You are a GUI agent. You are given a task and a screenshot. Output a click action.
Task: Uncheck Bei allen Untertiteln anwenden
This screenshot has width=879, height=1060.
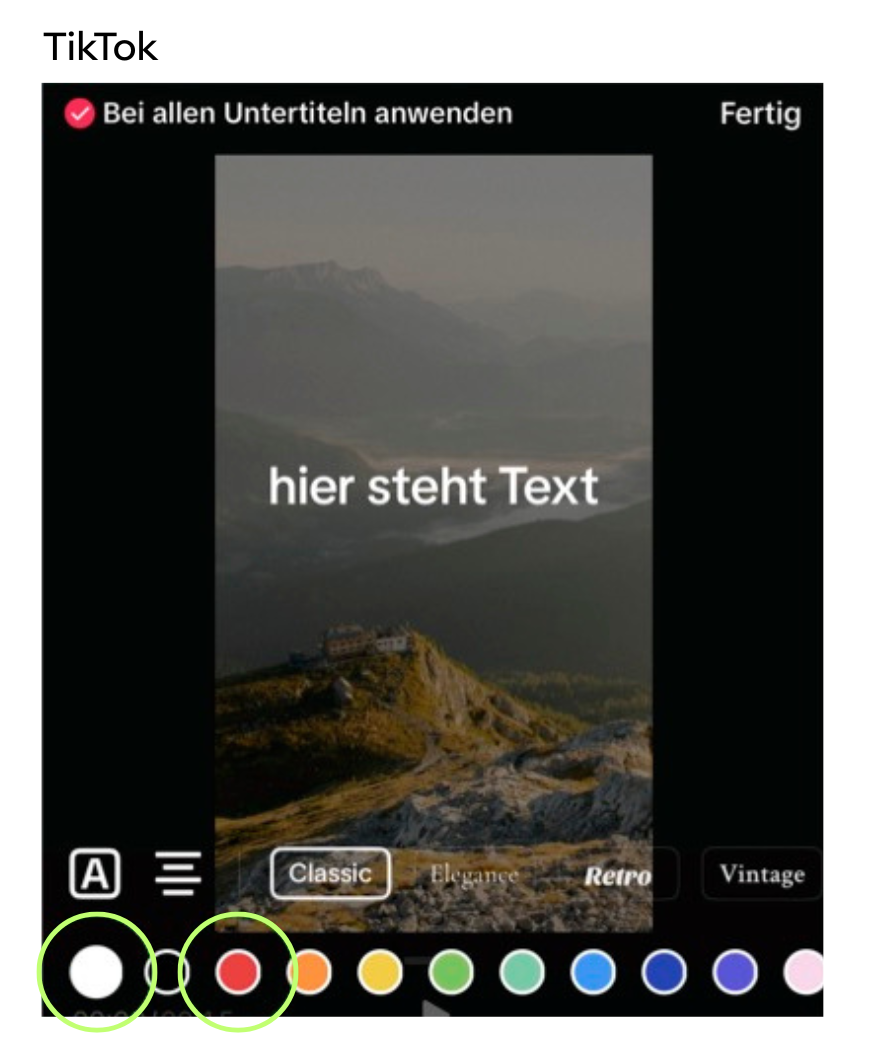tap(79, 114)
